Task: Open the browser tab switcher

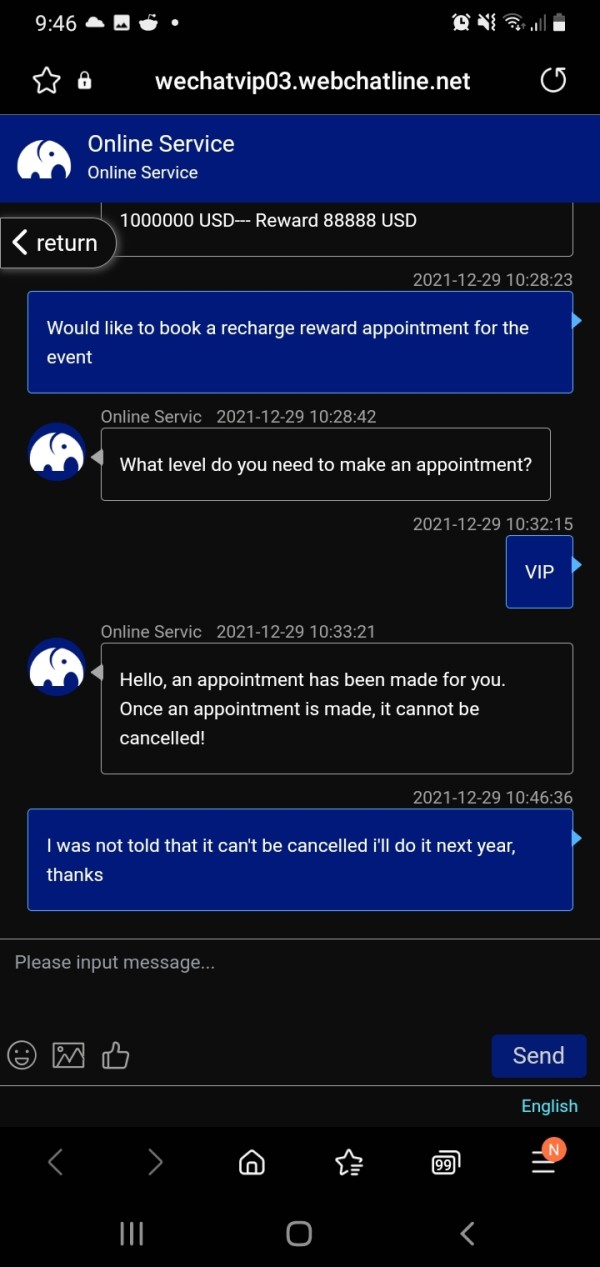Action: [445, 1163]
